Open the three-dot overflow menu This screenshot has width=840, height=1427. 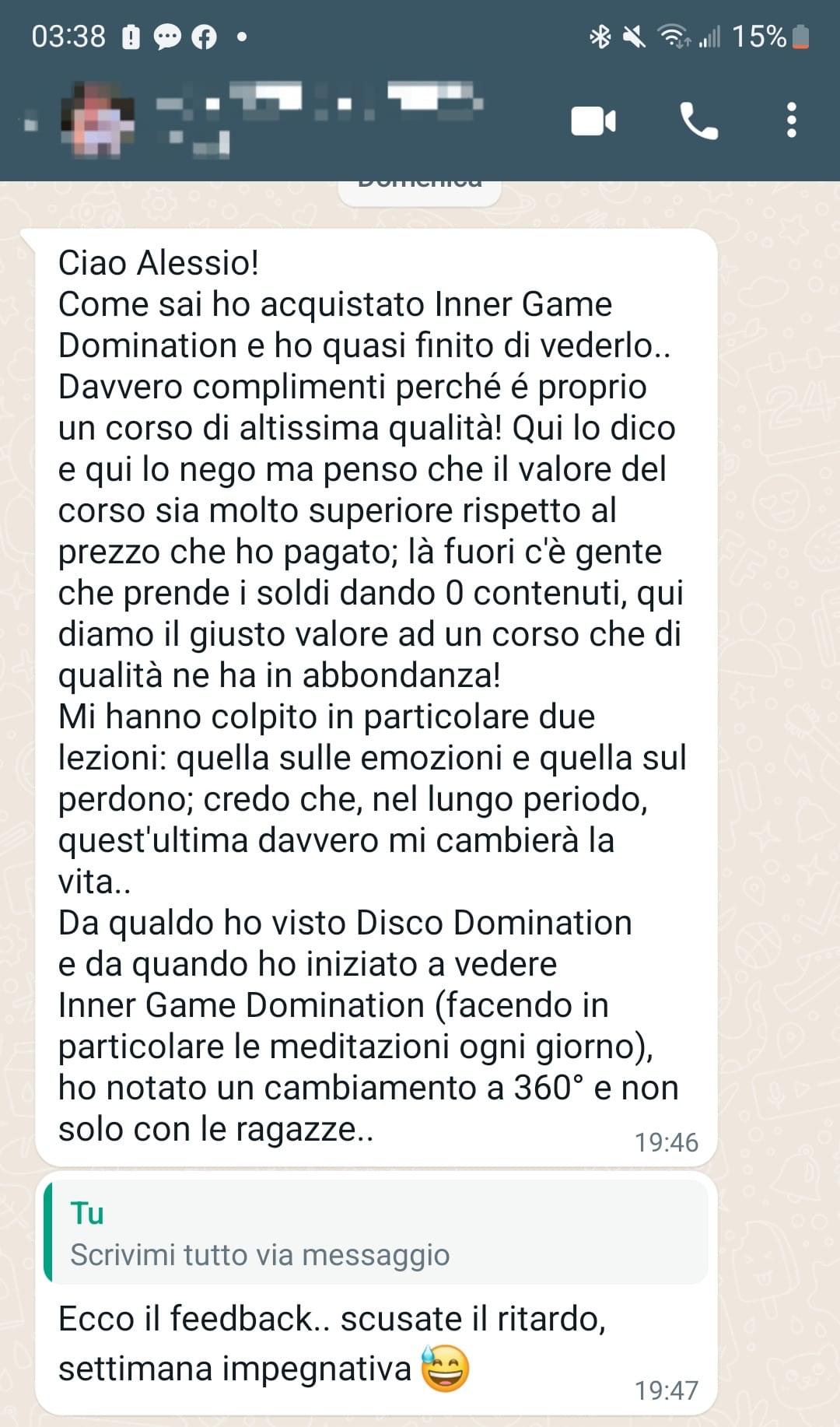(x=791, y=121)
